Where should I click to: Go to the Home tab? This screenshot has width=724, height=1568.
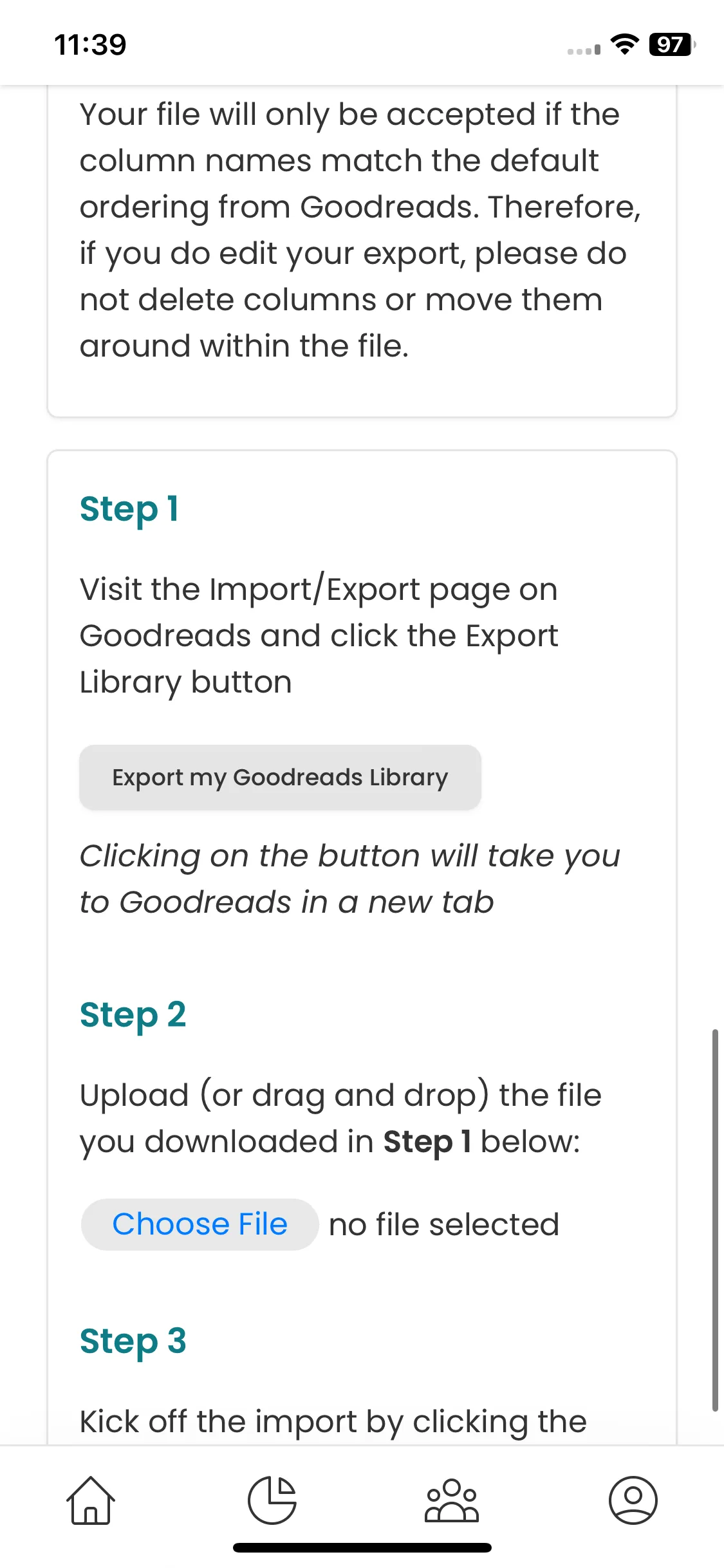pyautogui.click(x=91, y=1500)
